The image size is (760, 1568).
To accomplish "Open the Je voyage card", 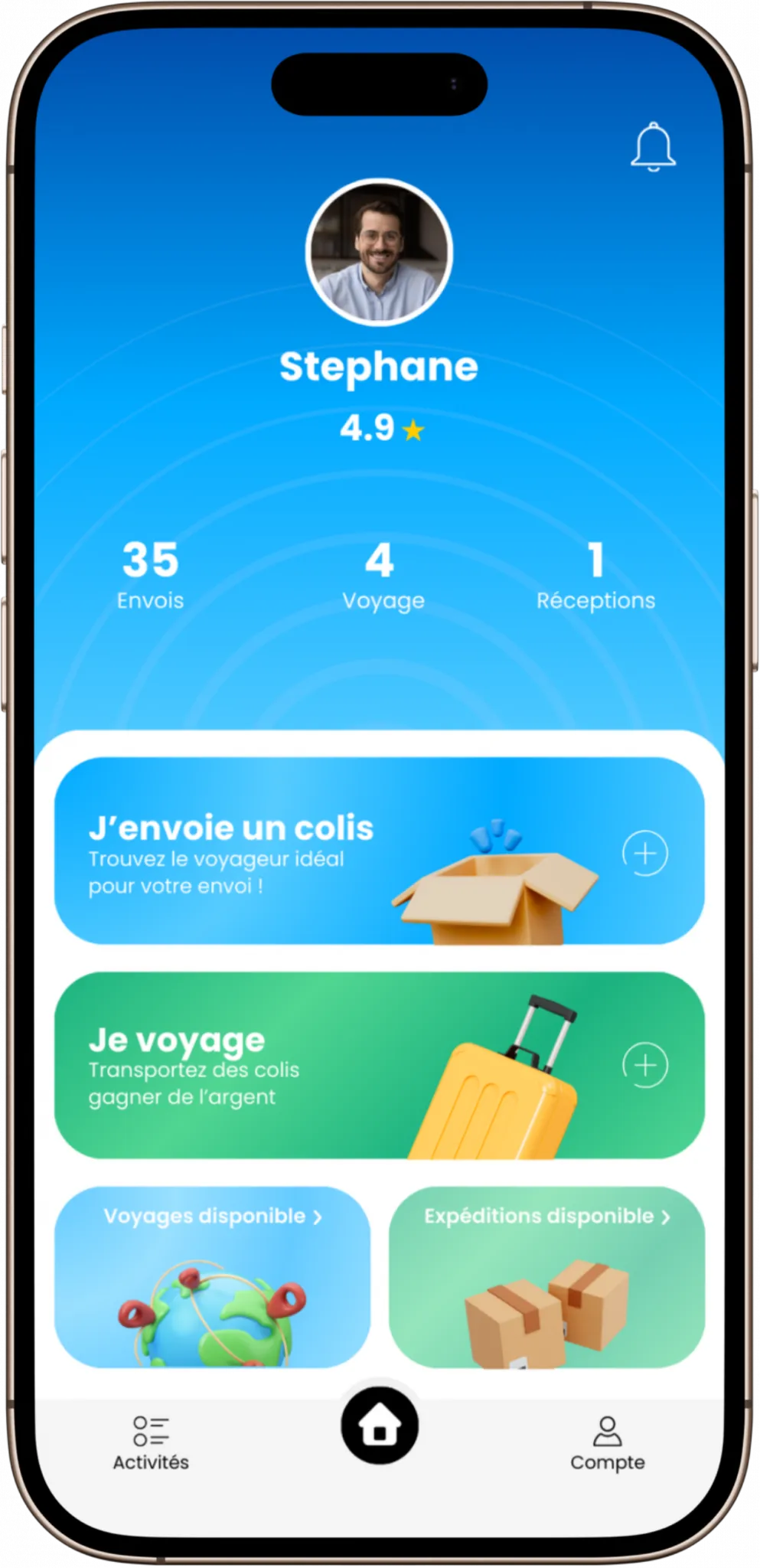I will tap(379, 1065).
